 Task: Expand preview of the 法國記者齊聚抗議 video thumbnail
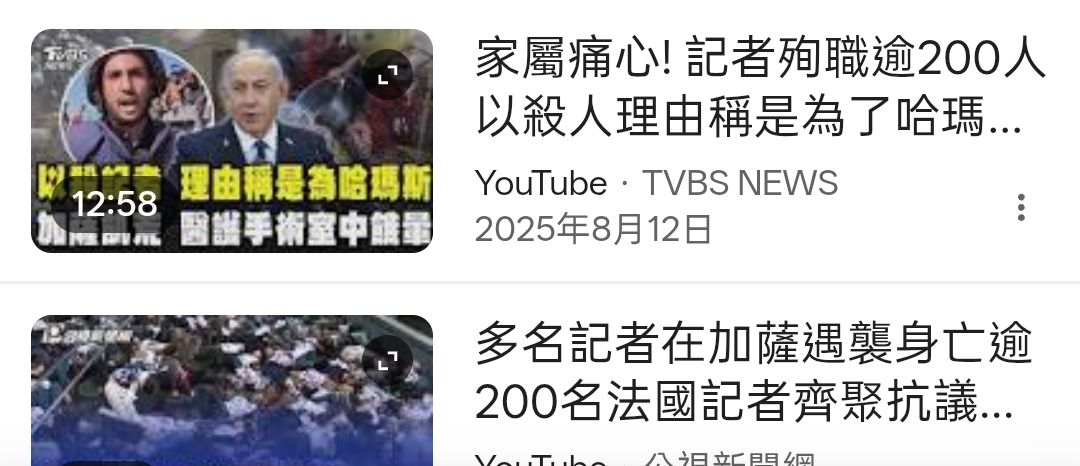coord(388,358)
